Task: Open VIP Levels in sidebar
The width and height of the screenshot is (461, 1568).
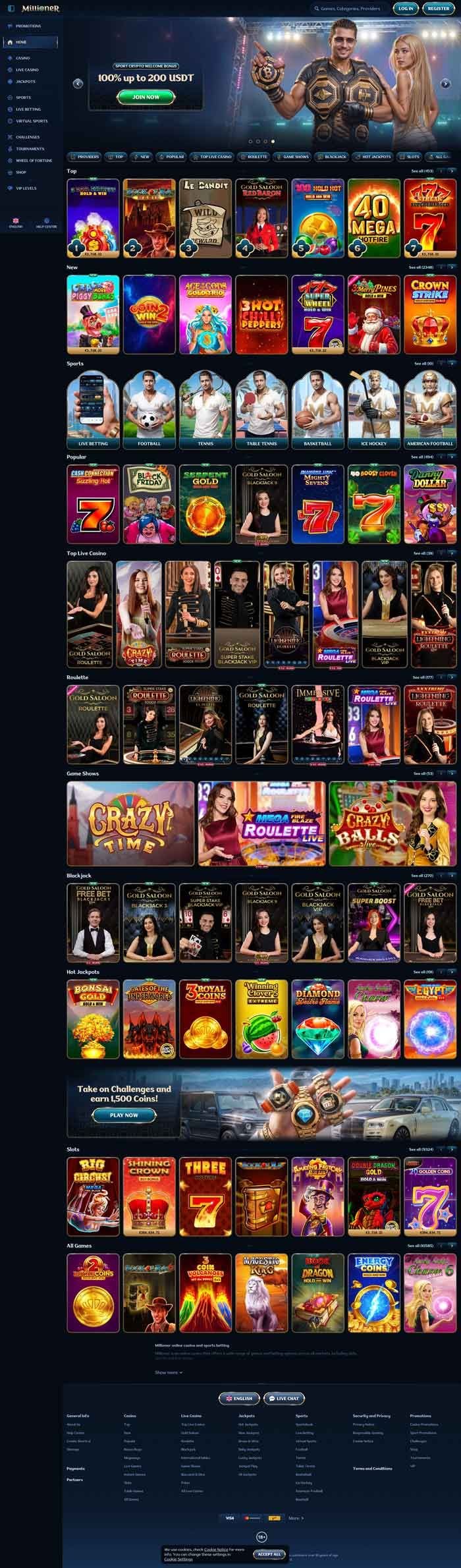Action: tap(26, 188)
